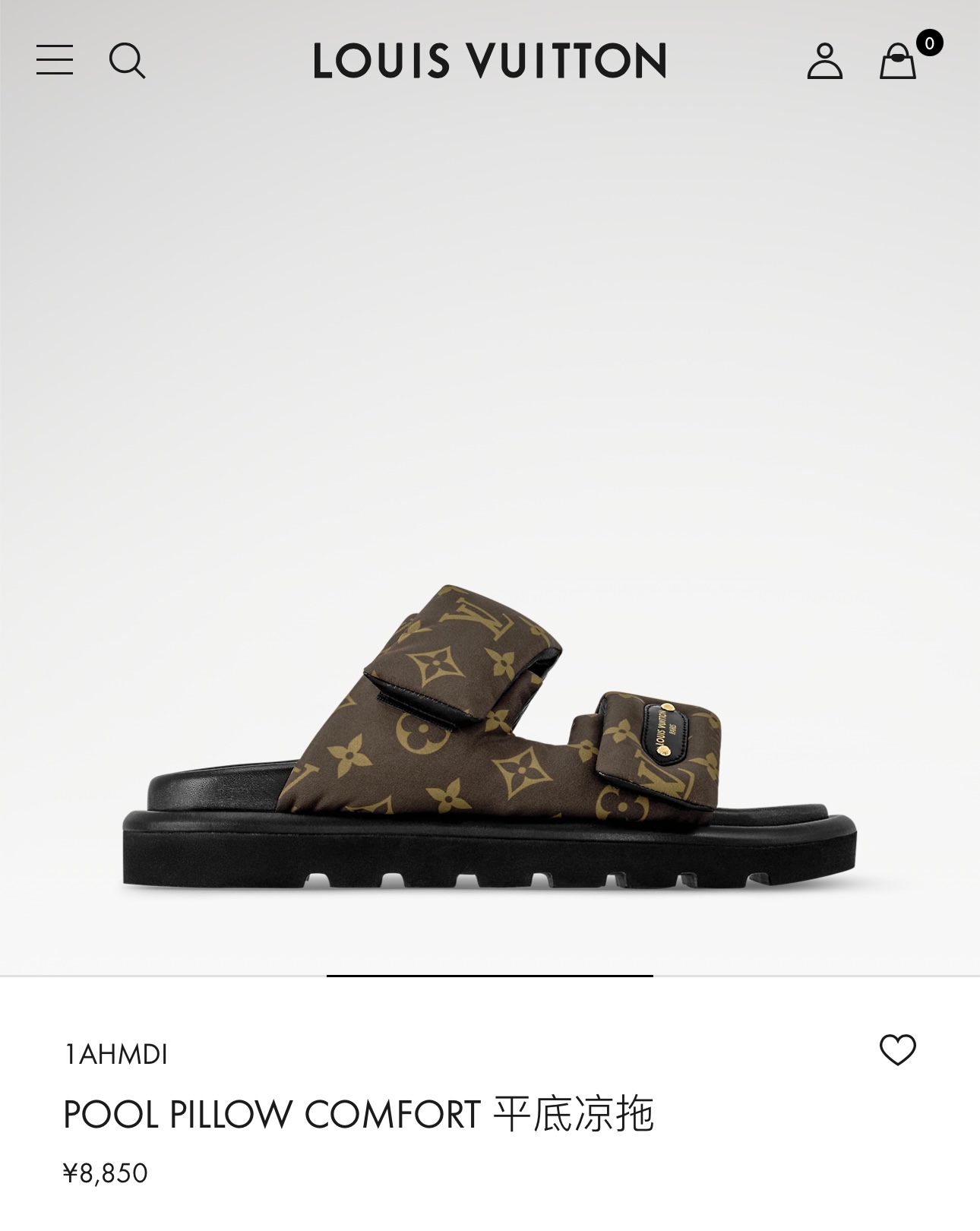Open the sandal product image
Viewport: 980px width, 1231px height.
(x=490, y=737)
